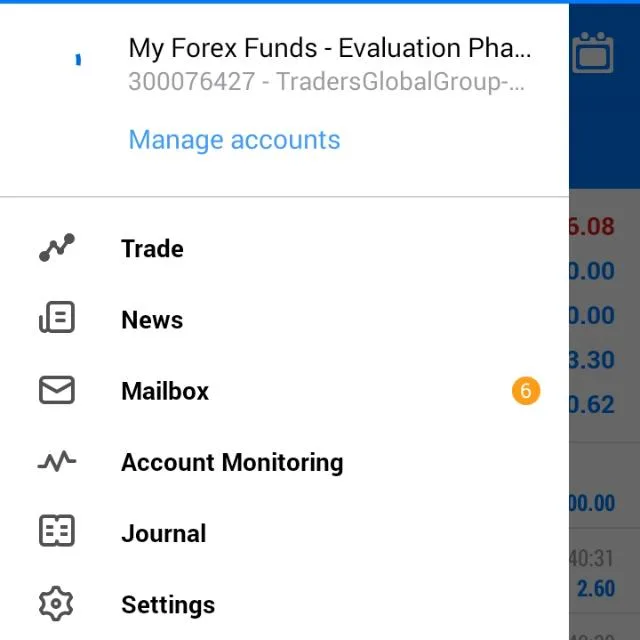Tap the My Forex Funds account header
The height and width of the screenshot is (640, 640).
[329, 63]
